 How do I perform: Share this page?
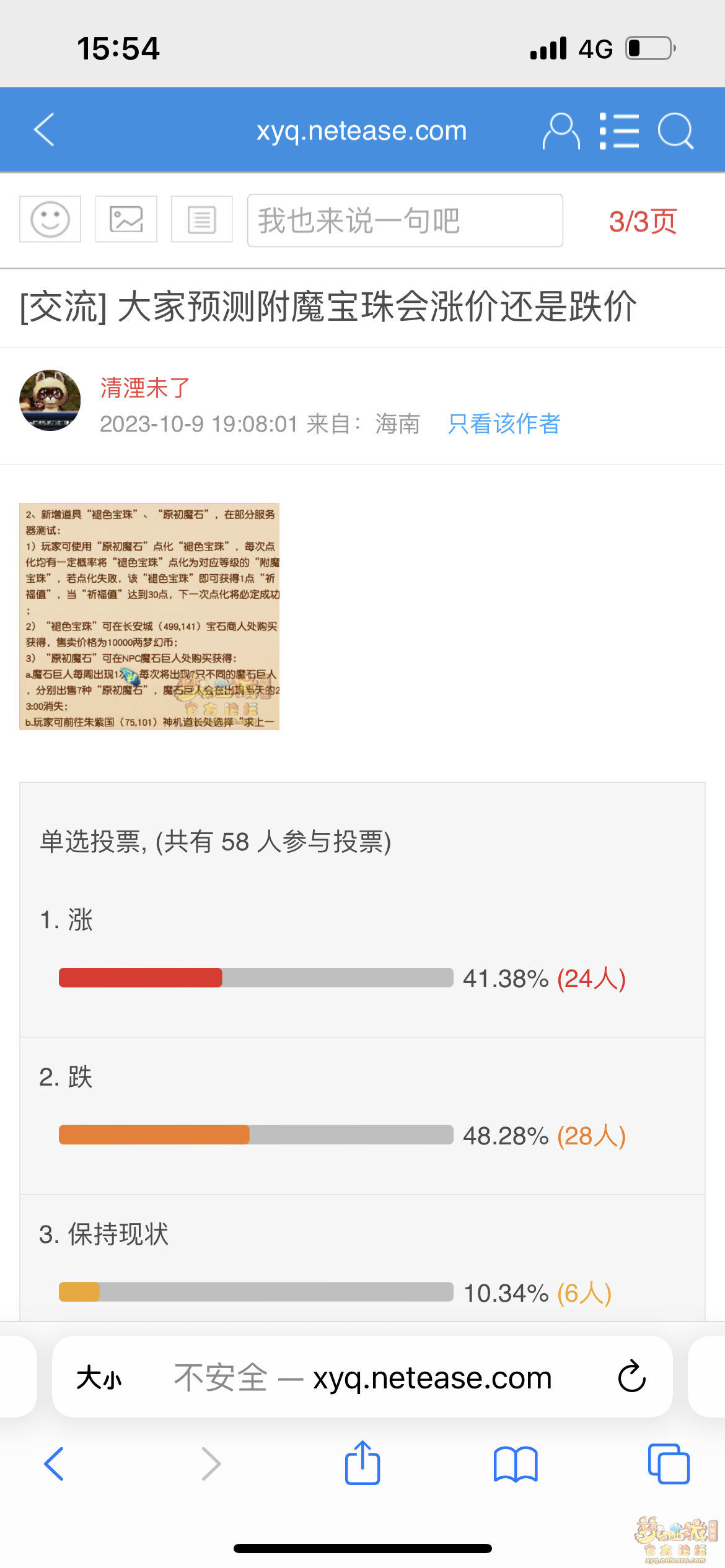coord(362,1463)
